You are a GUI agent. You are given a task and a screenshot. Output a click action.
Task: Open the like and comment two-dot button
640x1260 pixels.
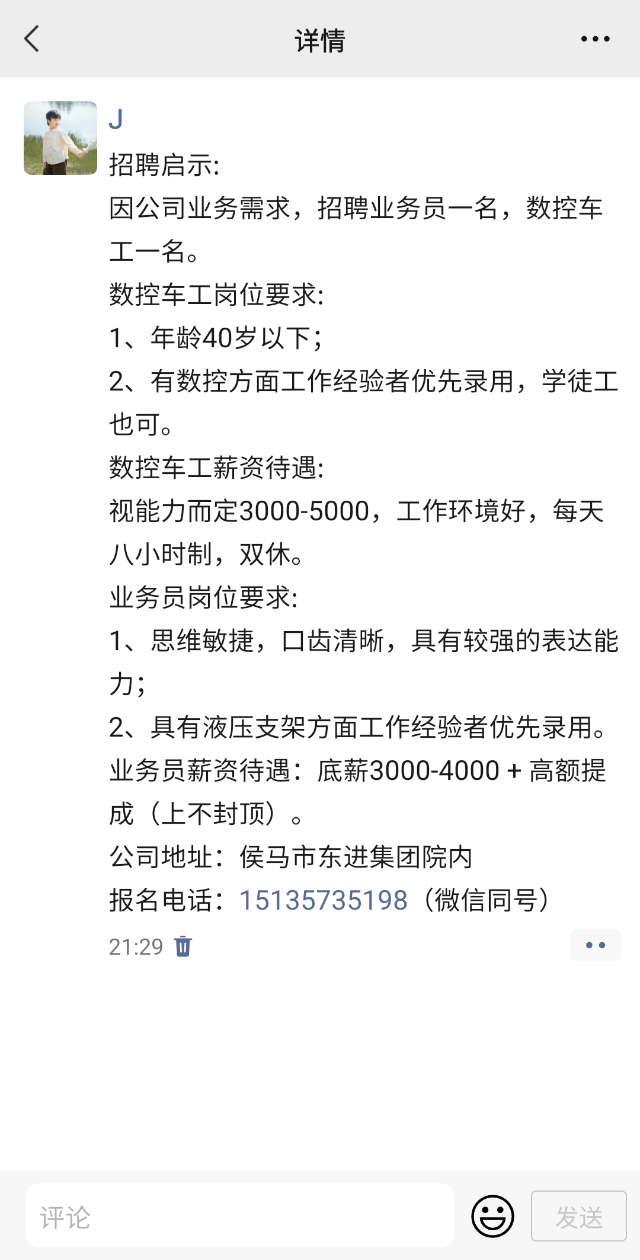(x=596, y=945)
